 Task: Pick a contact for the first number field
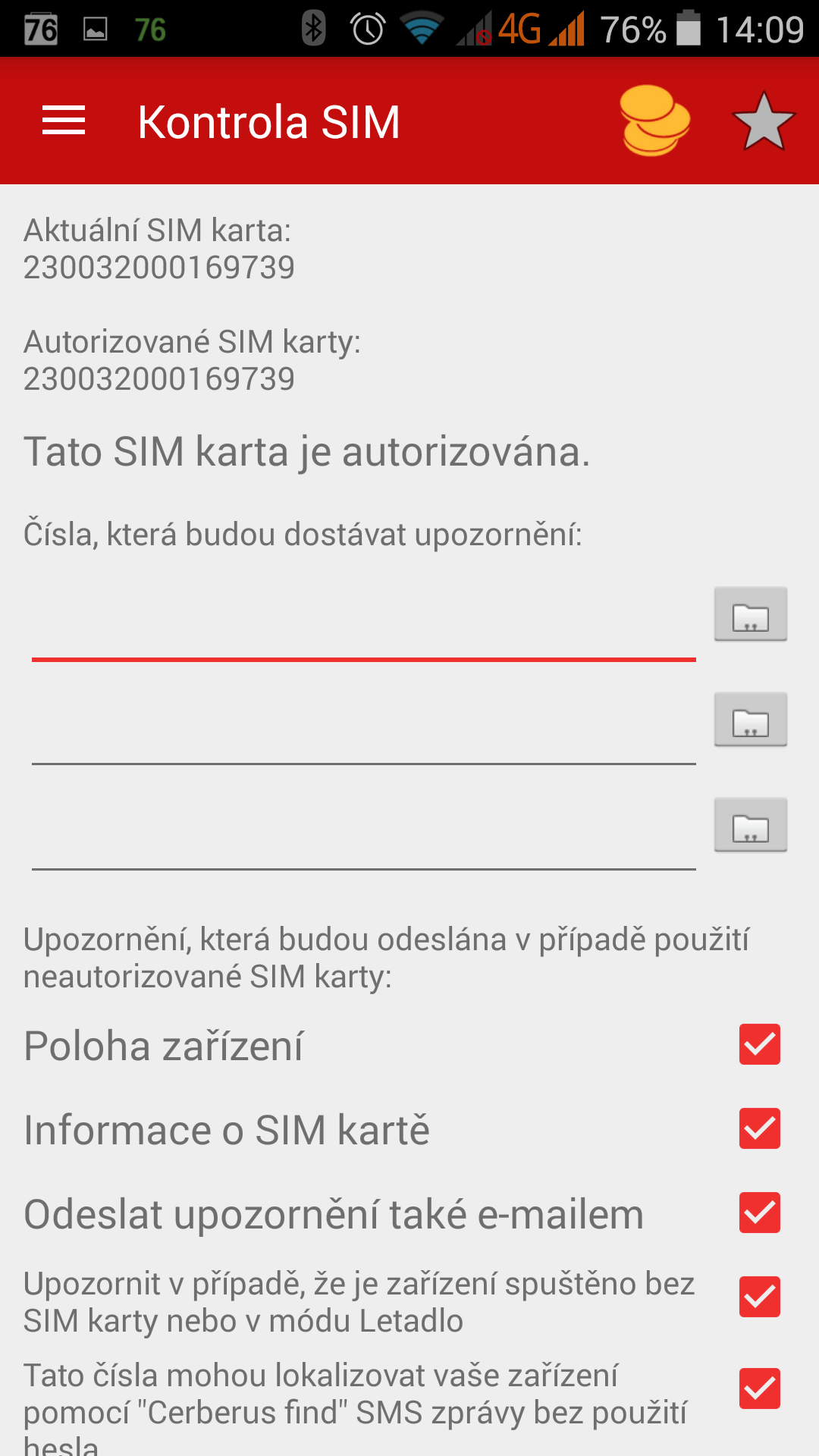click(x=751, y=614)
